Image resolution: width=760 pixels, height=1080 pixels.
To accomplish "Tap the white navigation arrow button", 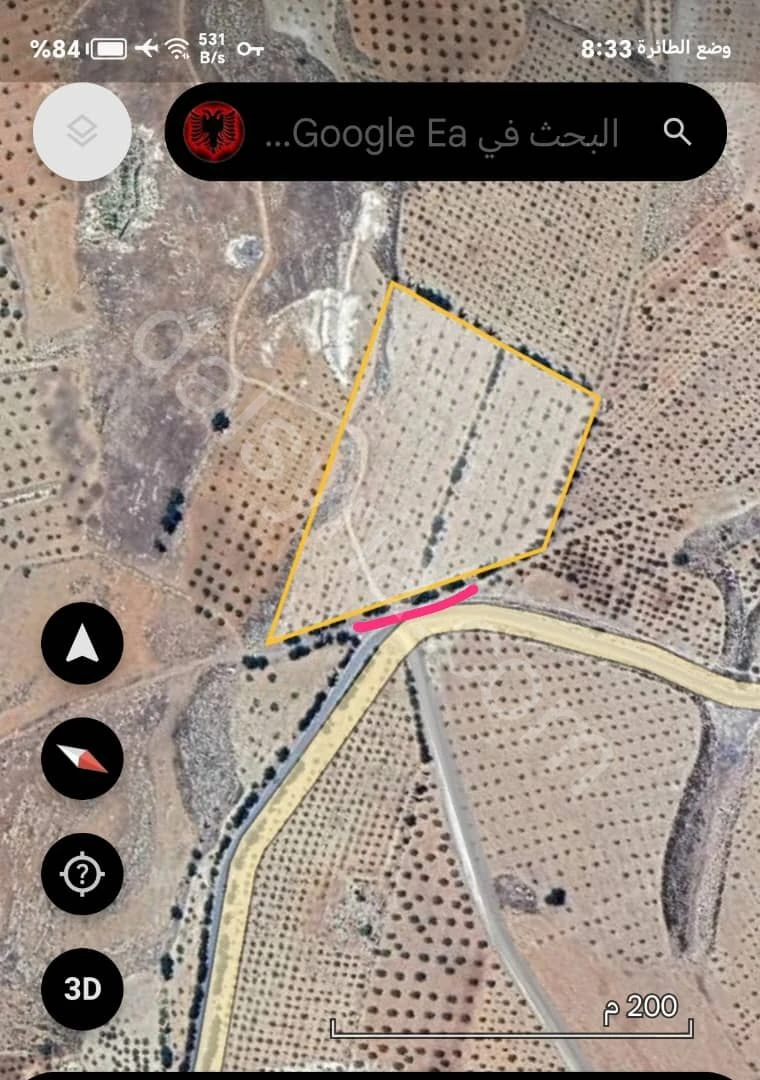I will pyautogui.click(x=82, y=644).
